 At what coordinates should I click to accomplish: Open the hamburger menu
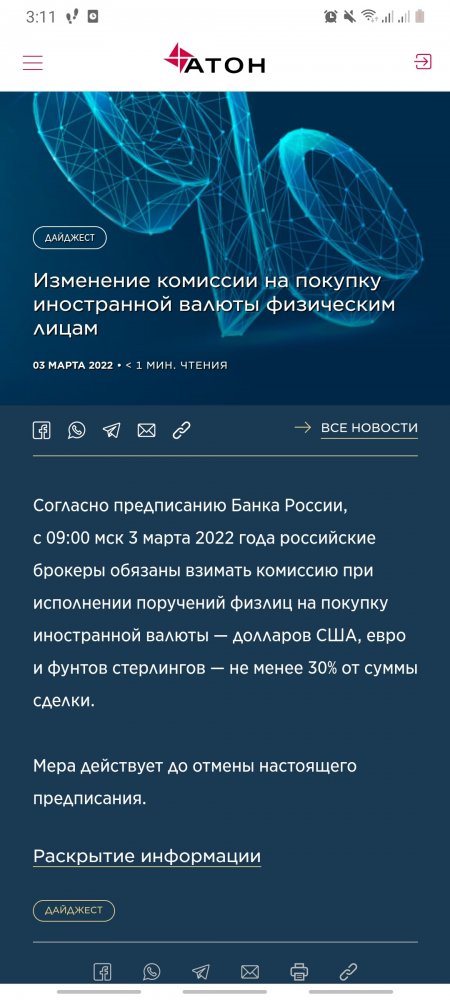(x=33, y=62)
